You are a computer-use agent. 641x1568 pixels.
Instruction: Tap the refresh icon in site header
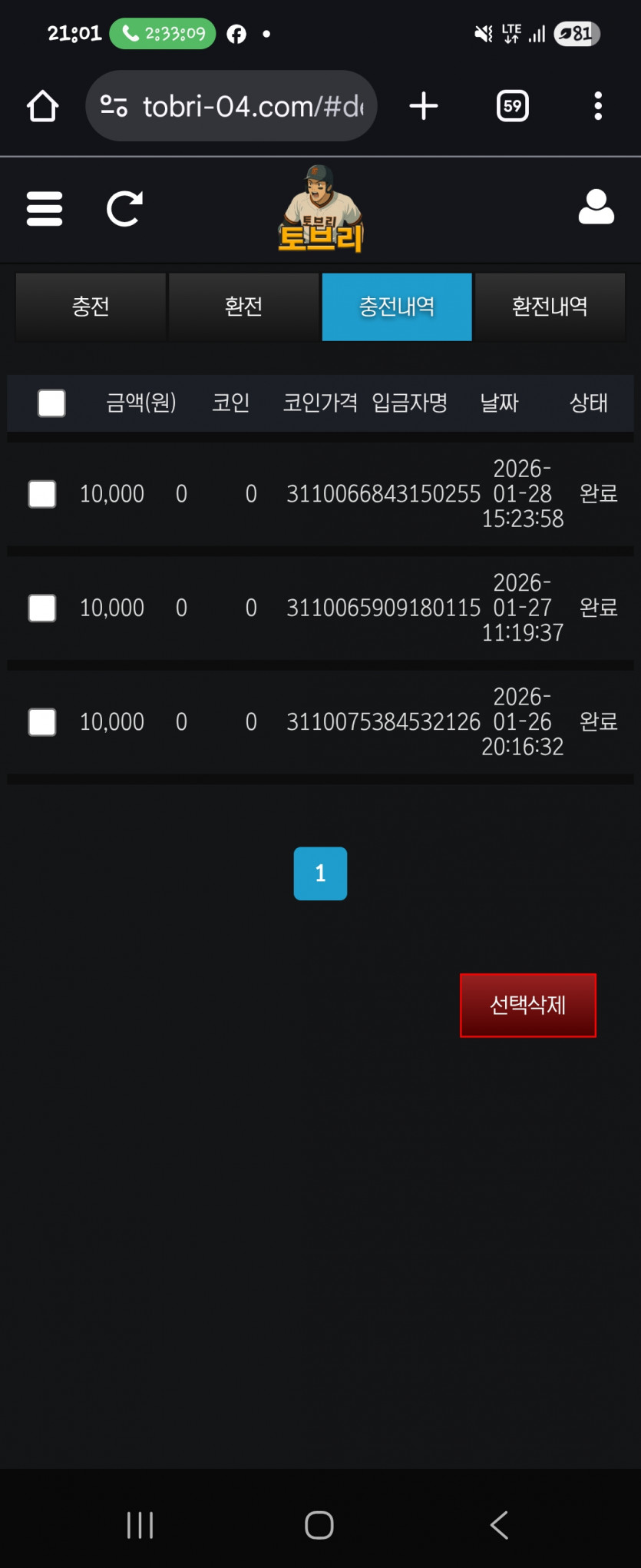(124, 209)
